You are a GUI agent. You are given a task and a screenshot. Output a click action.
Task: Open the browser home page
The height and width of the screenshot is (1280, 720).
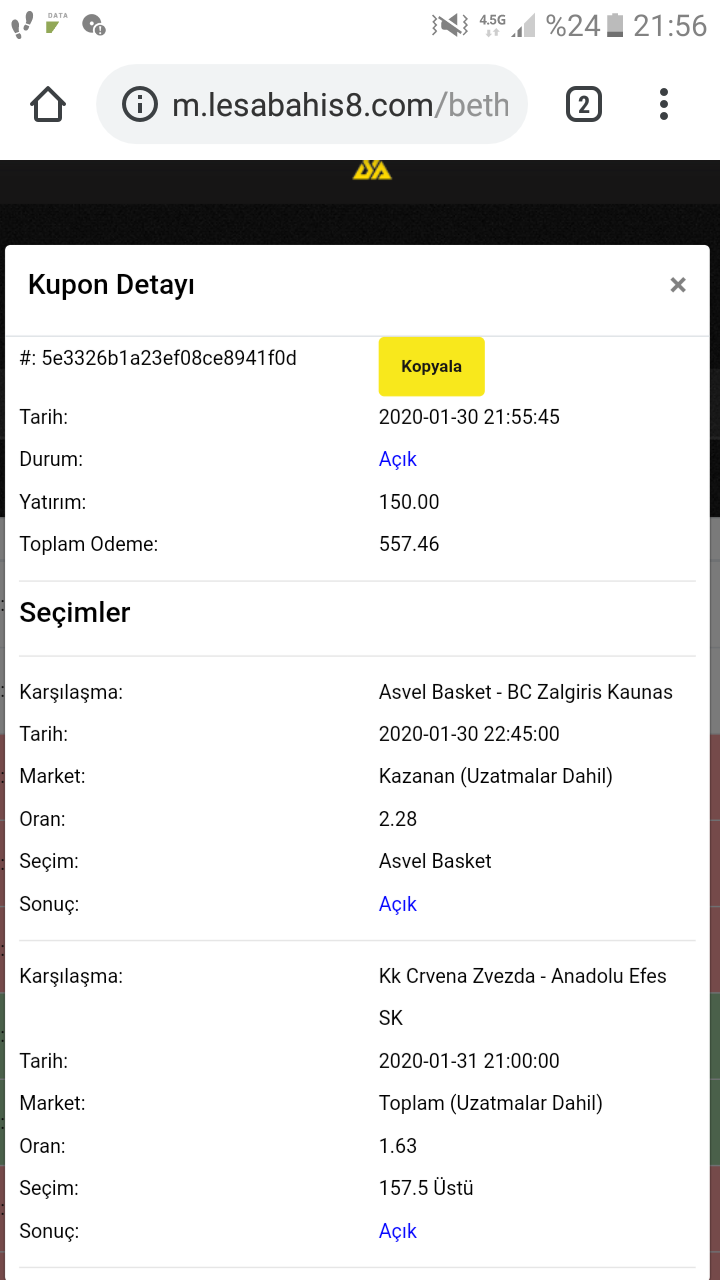click(48, 104)
